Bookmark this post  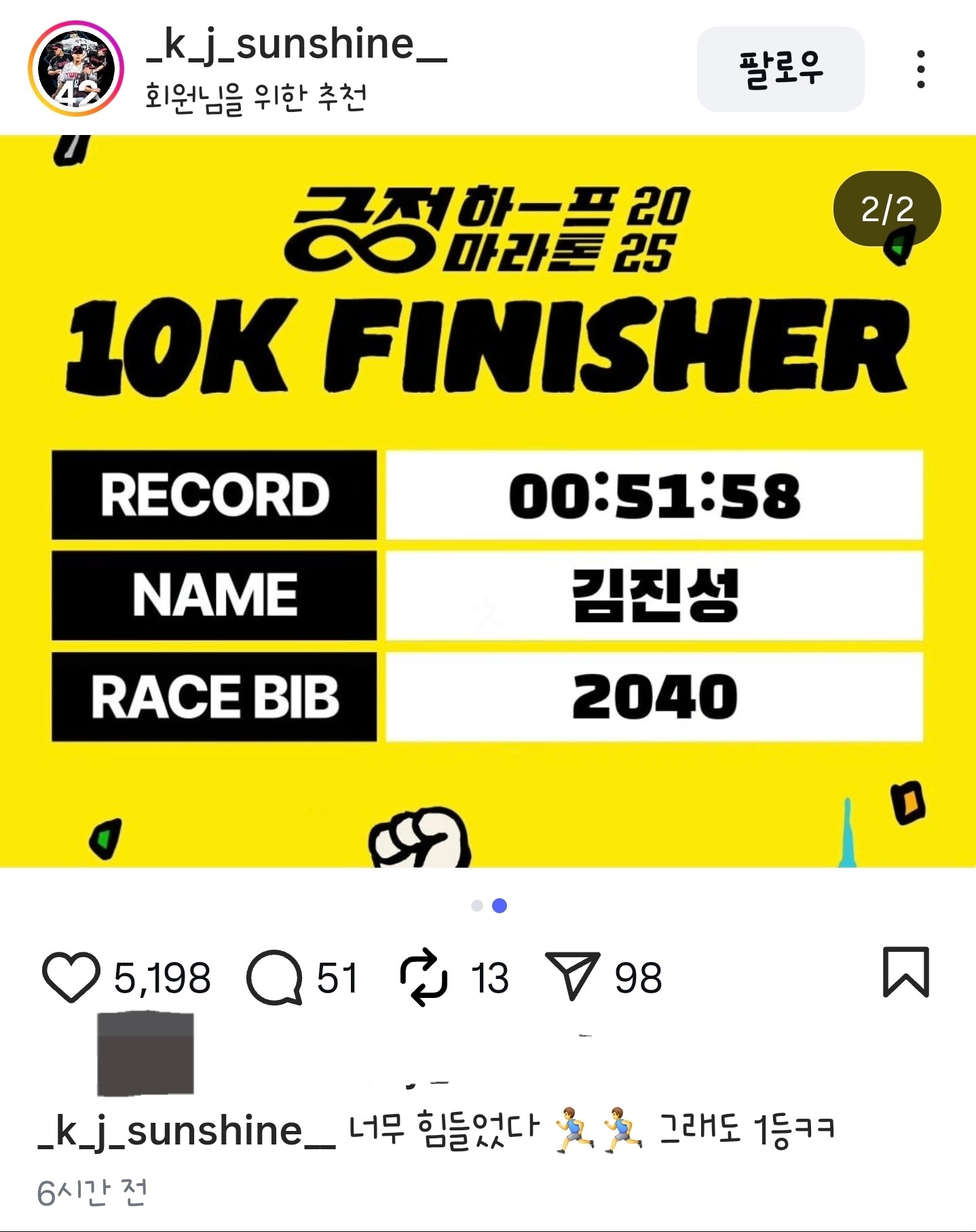(905, 972)
